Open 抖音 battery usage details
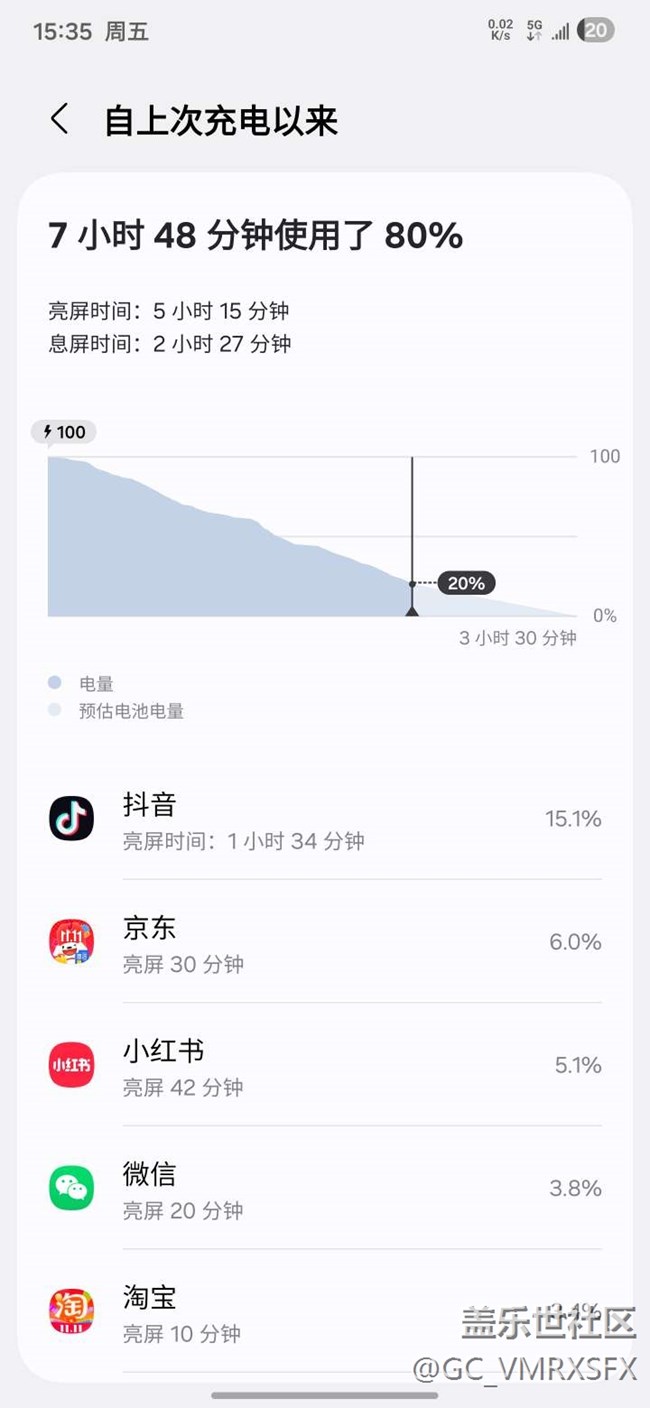650x1408 pixels. (x=324, y=820)
